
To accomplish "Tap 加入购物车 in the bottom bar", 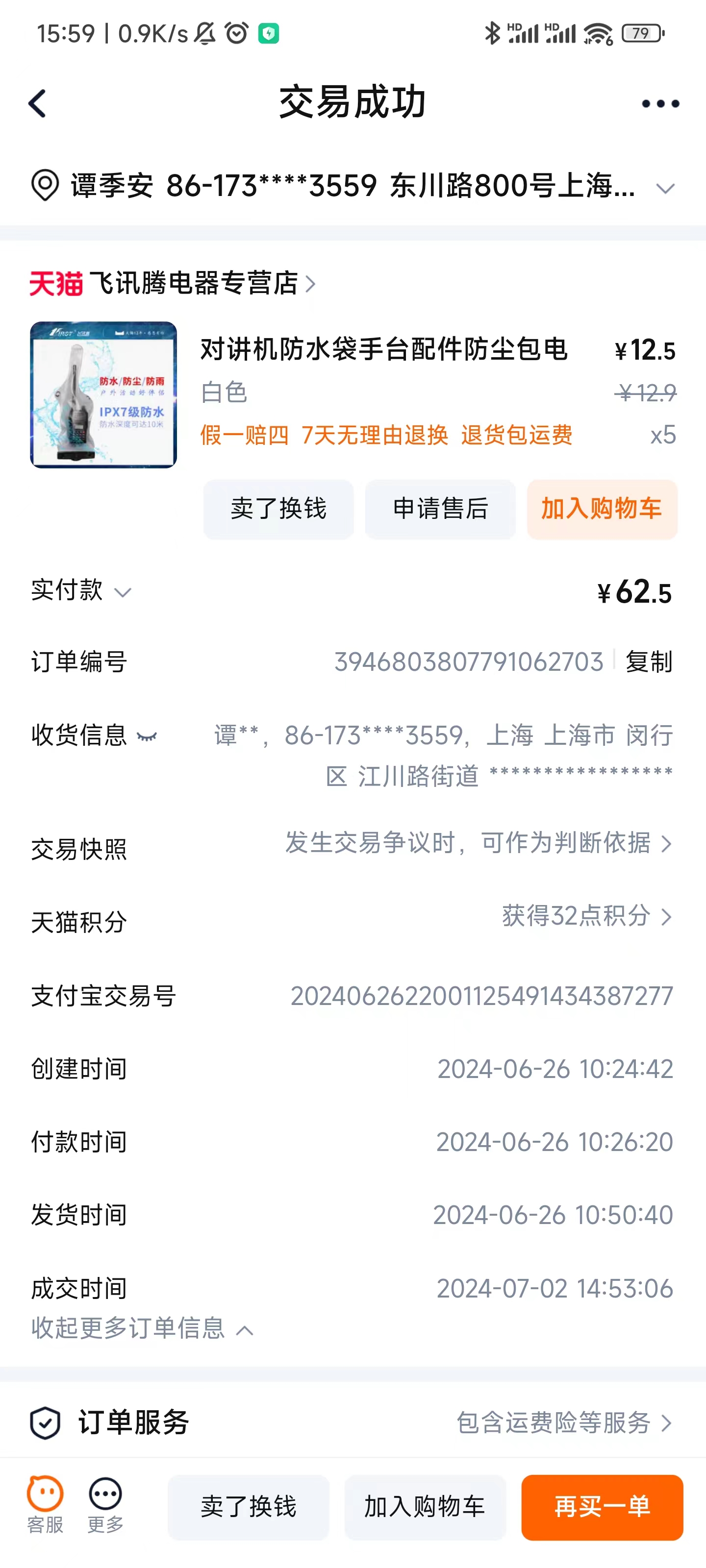I will pyautogui.click(x=425, y=1507).
